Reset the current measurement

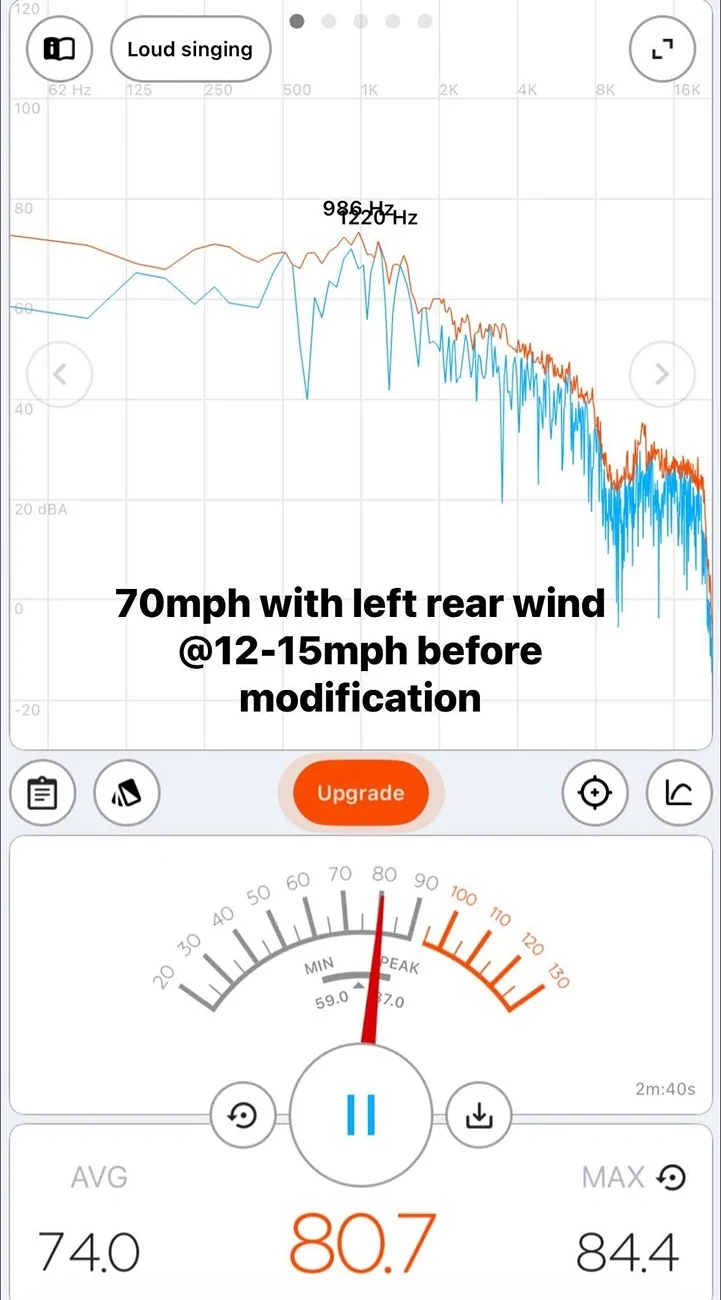pyautogui.click(x=243, y=1116)
